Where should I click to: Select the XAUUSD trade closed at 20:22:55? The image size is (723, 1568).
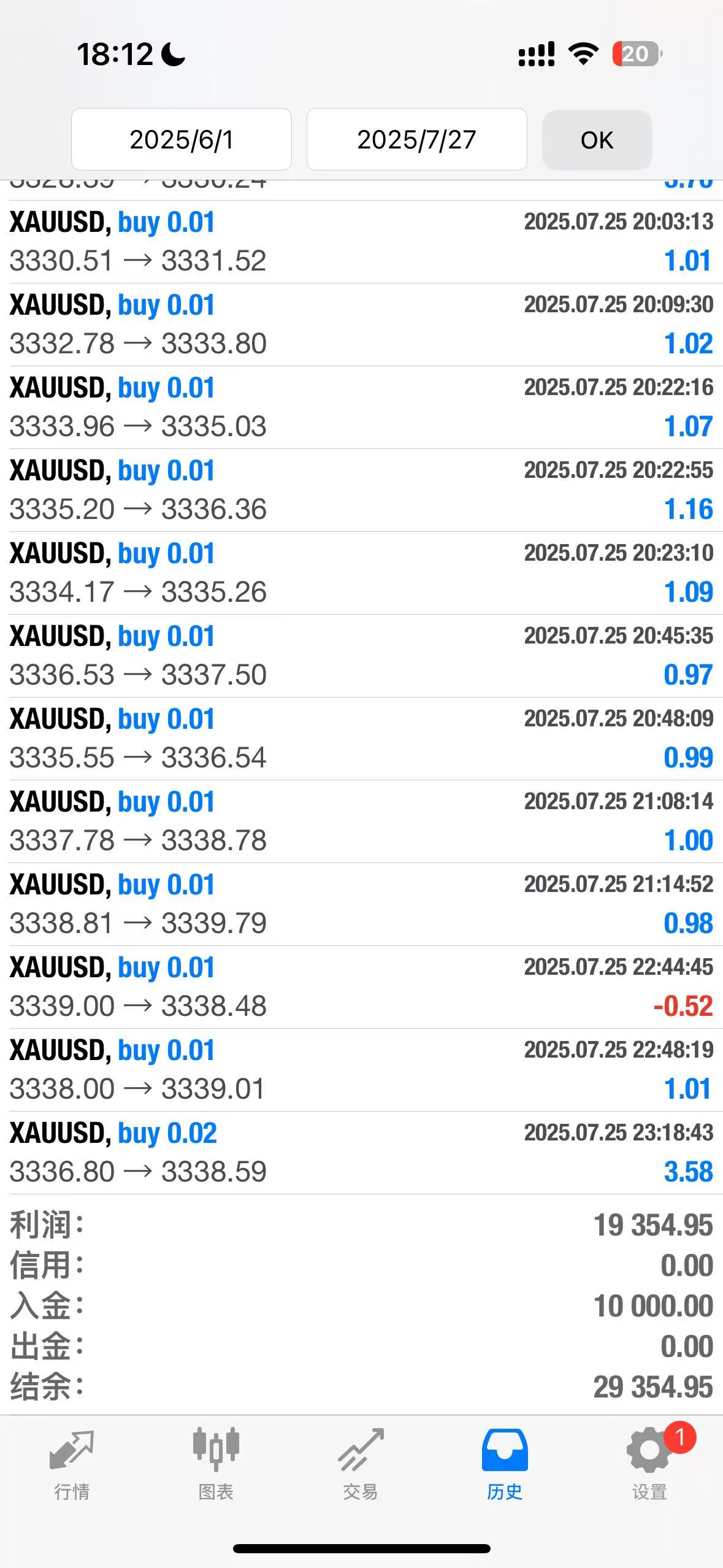pos(361,490)
